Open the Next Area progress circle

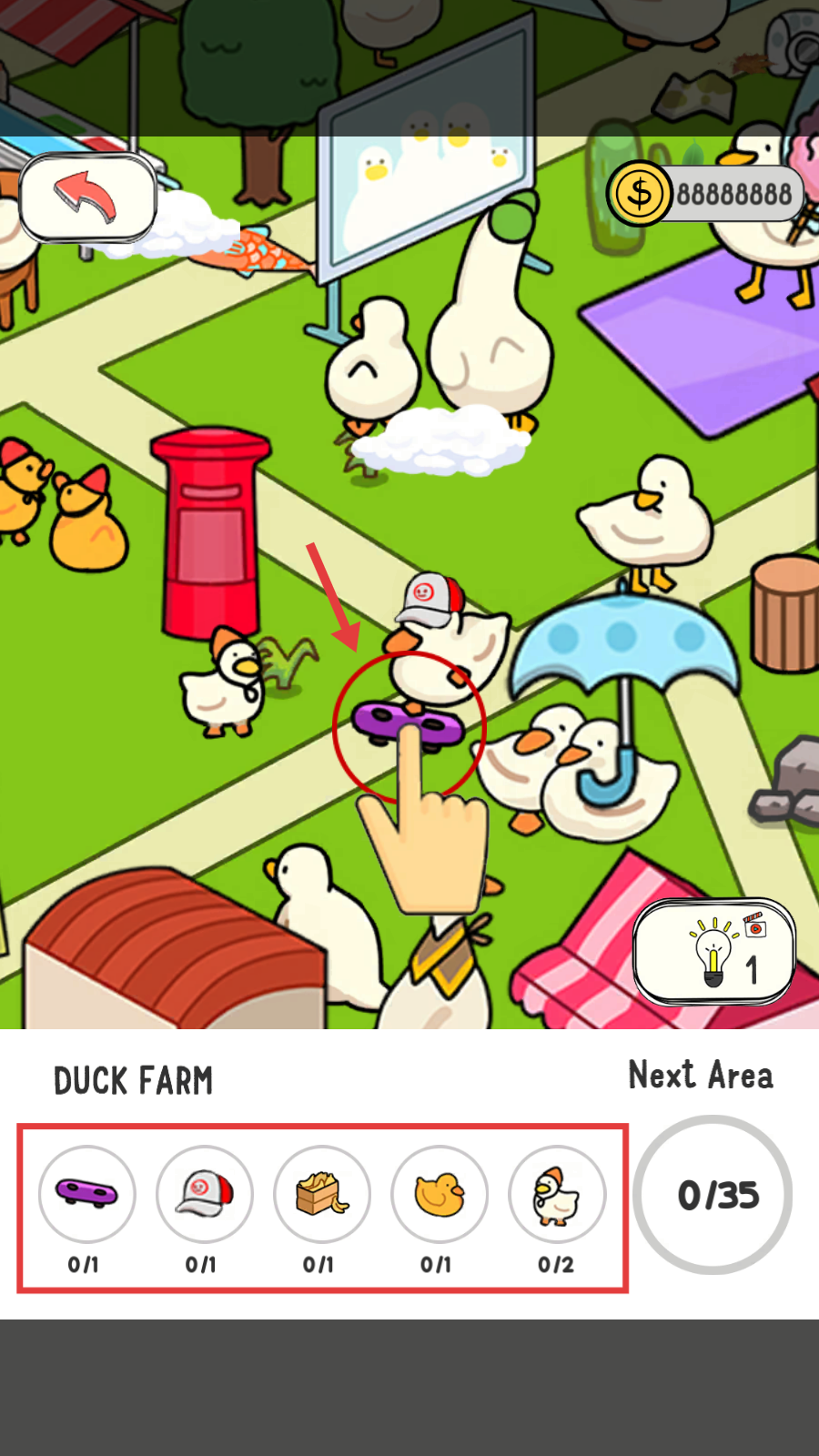(713, 1195)
